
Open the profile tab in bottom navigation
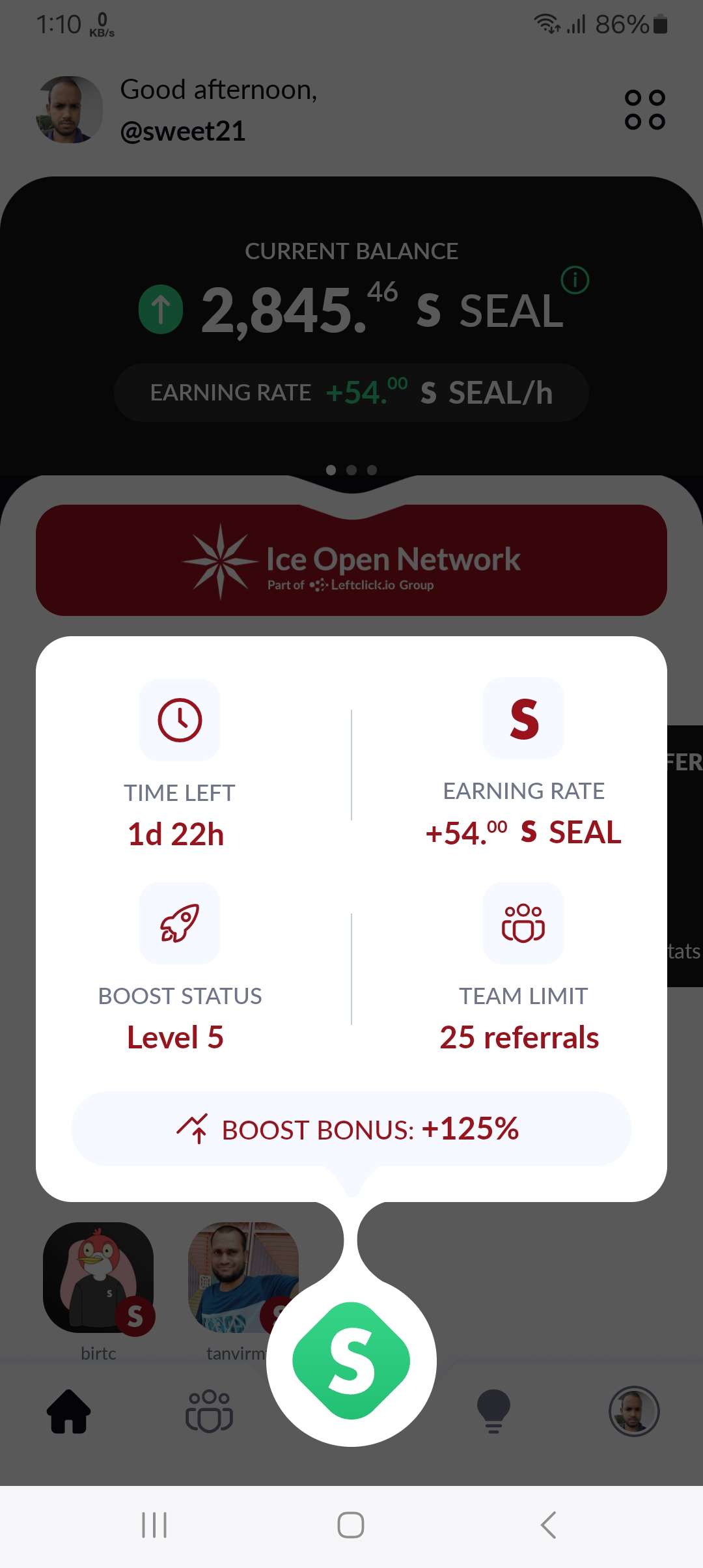(634, 1411)
